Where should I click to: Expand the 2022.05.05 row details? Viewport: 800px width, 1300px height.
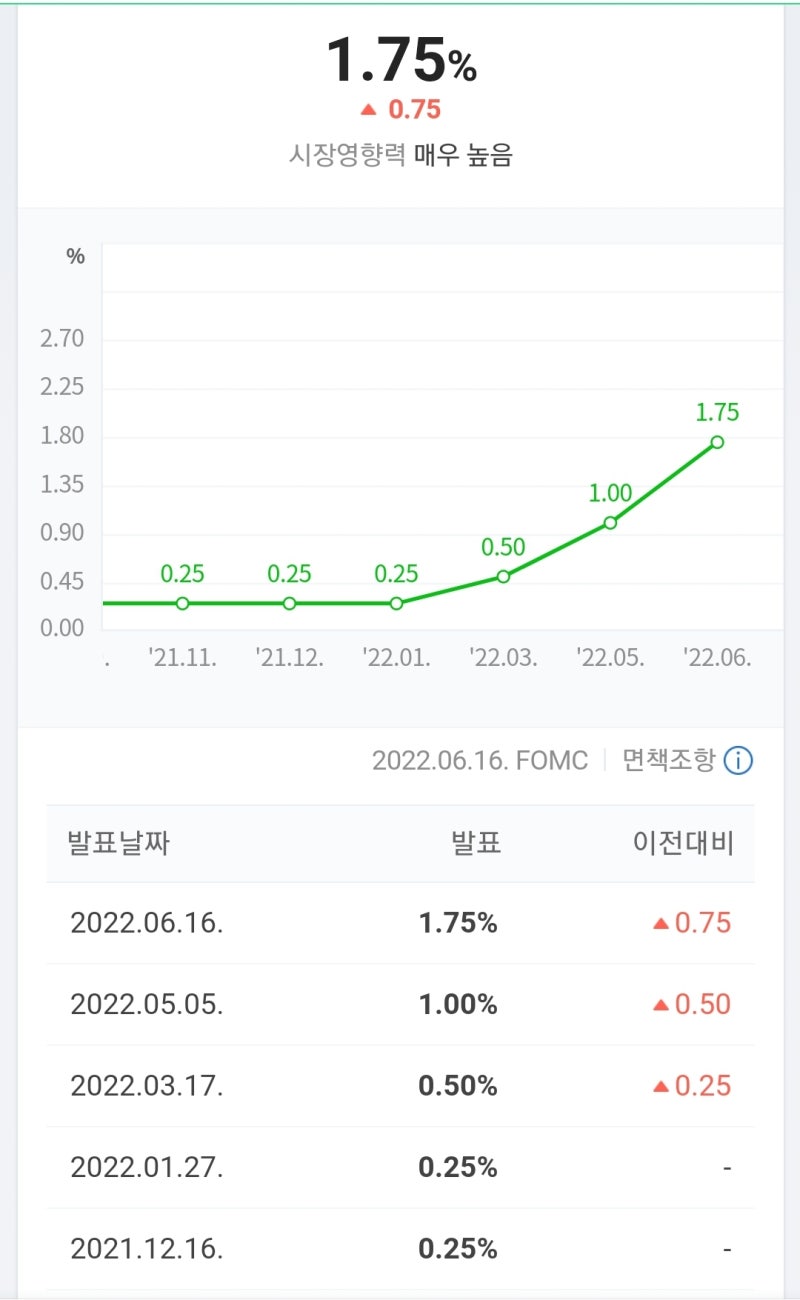pos(400,1004)
